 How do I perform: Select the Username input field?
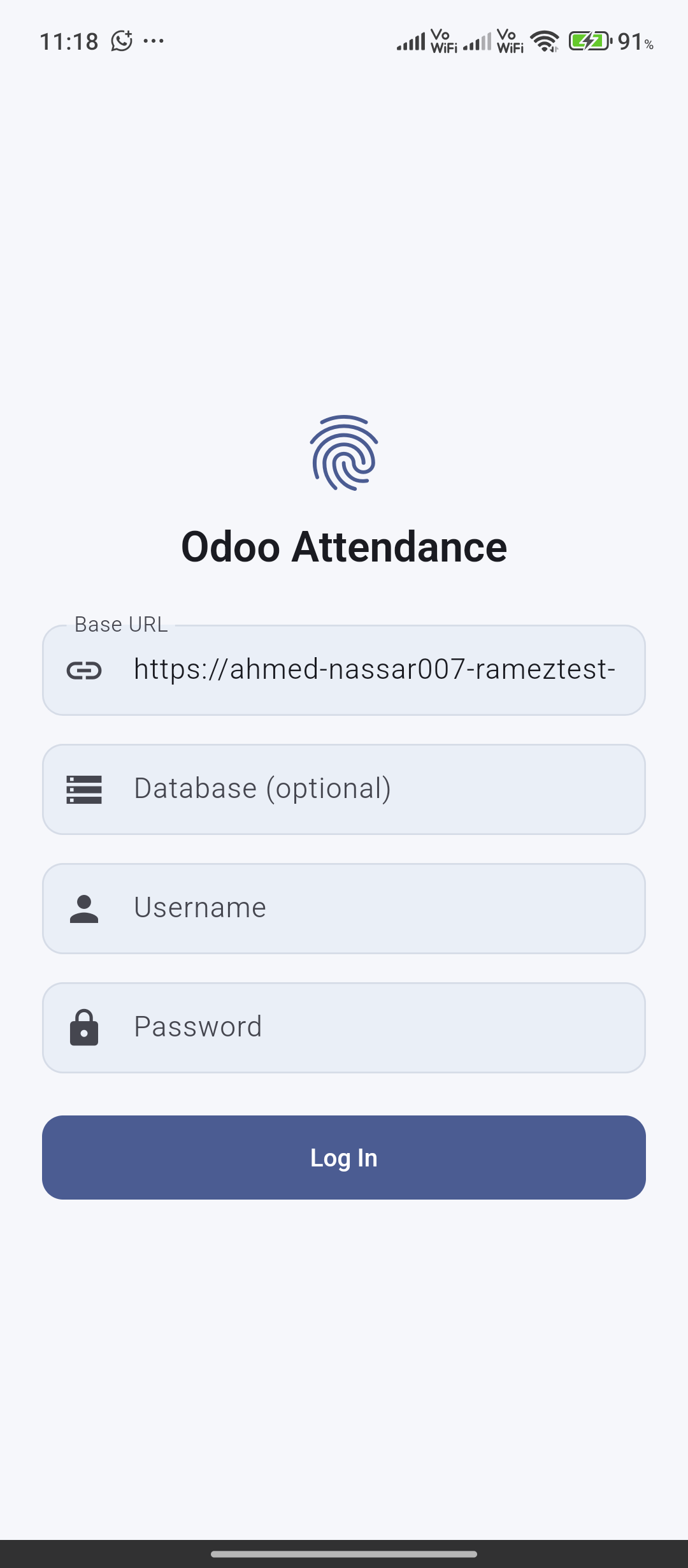coord(373,908)
